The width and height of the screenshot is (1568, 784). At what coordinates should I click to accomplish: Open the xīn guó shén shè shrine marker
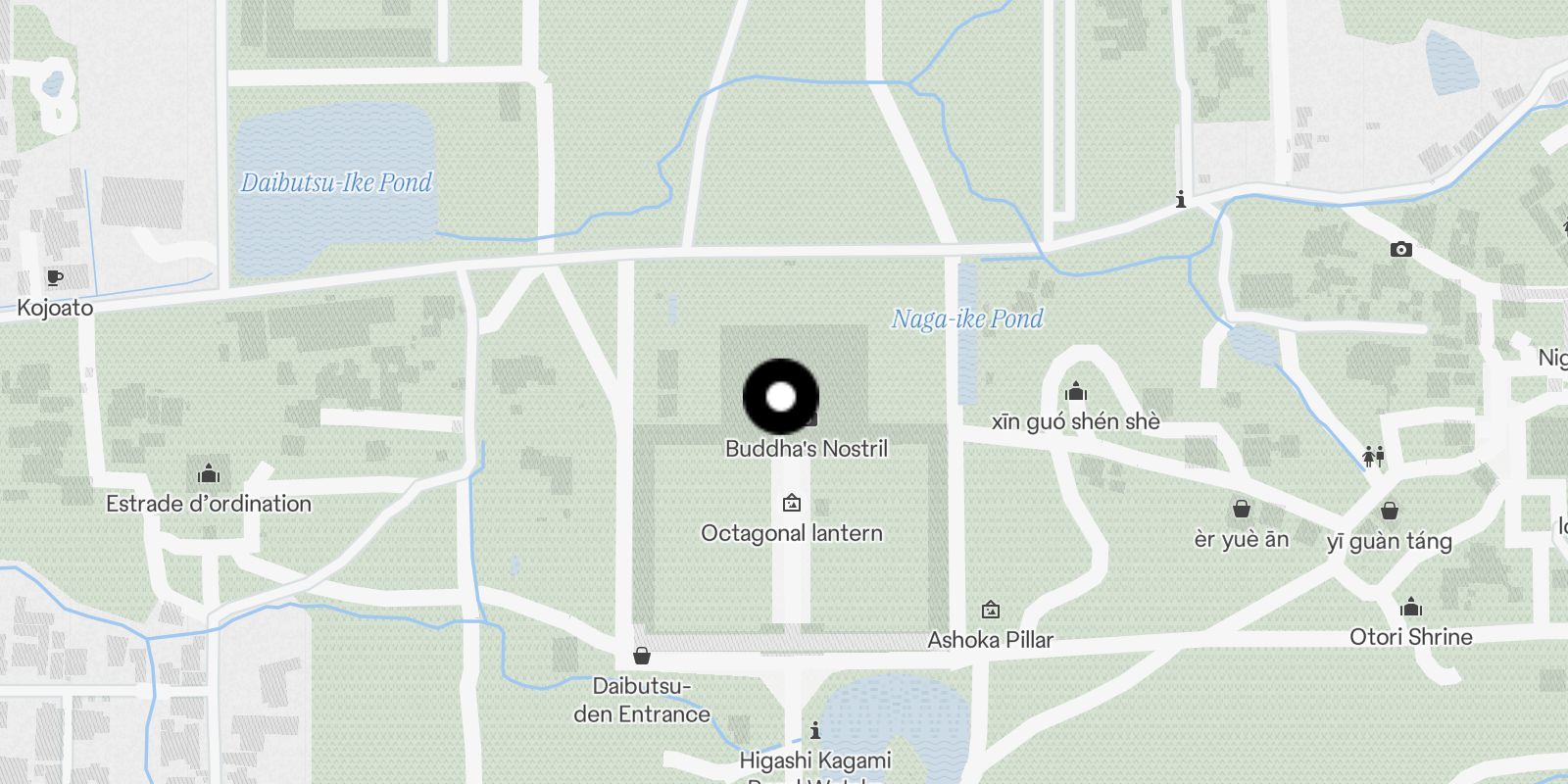click(x=1076, y=393)
